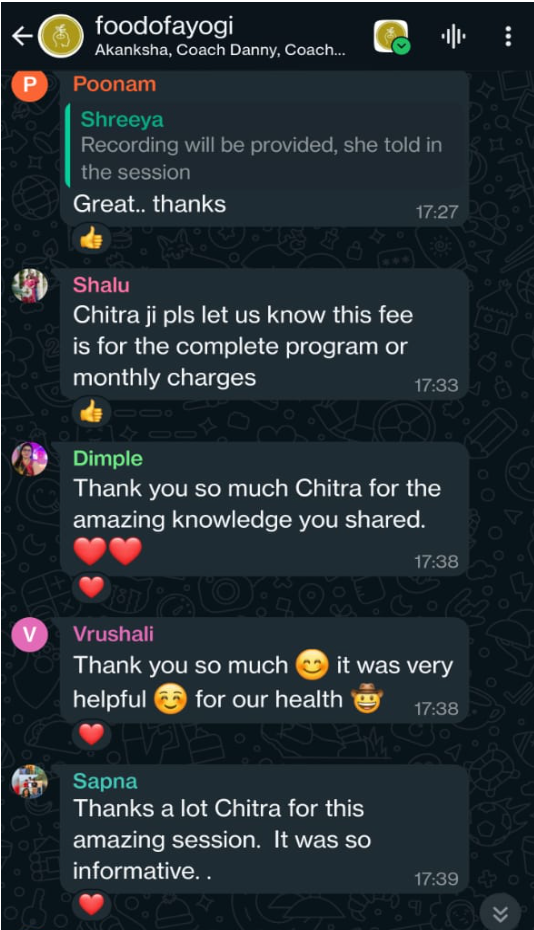This screenshot has height=930, width=534.
Task: View the heart reaction on Vrushali's message
Action: (91, 735)
